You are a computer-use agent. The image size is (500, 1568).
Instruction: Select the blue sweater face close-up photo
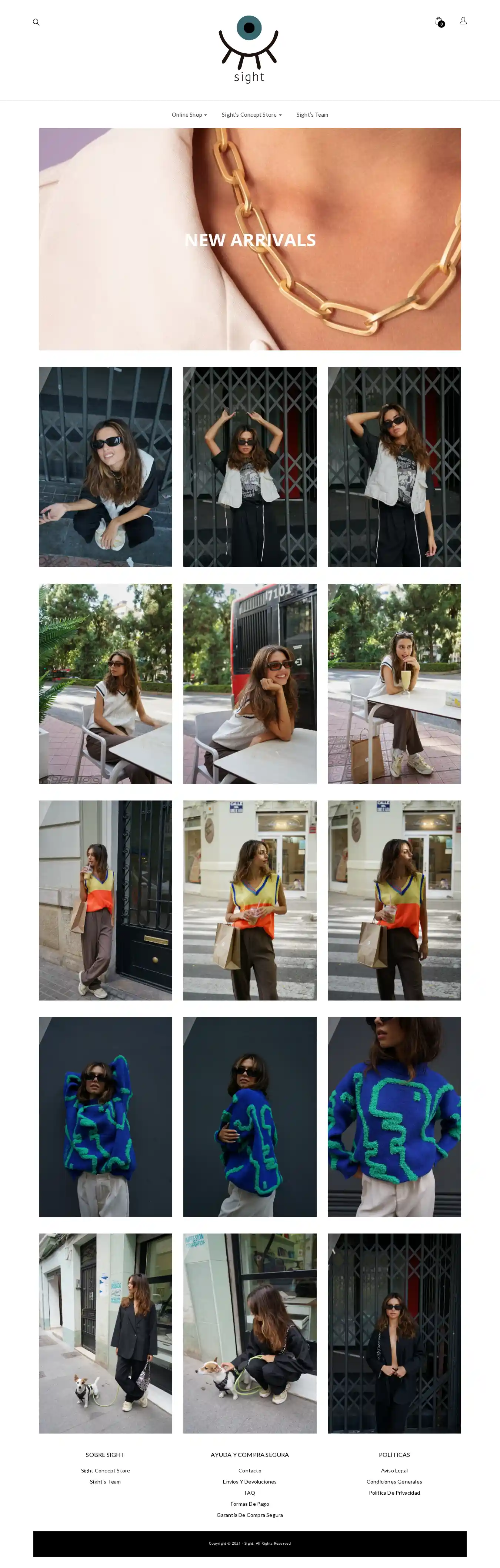pos(394,1117)
